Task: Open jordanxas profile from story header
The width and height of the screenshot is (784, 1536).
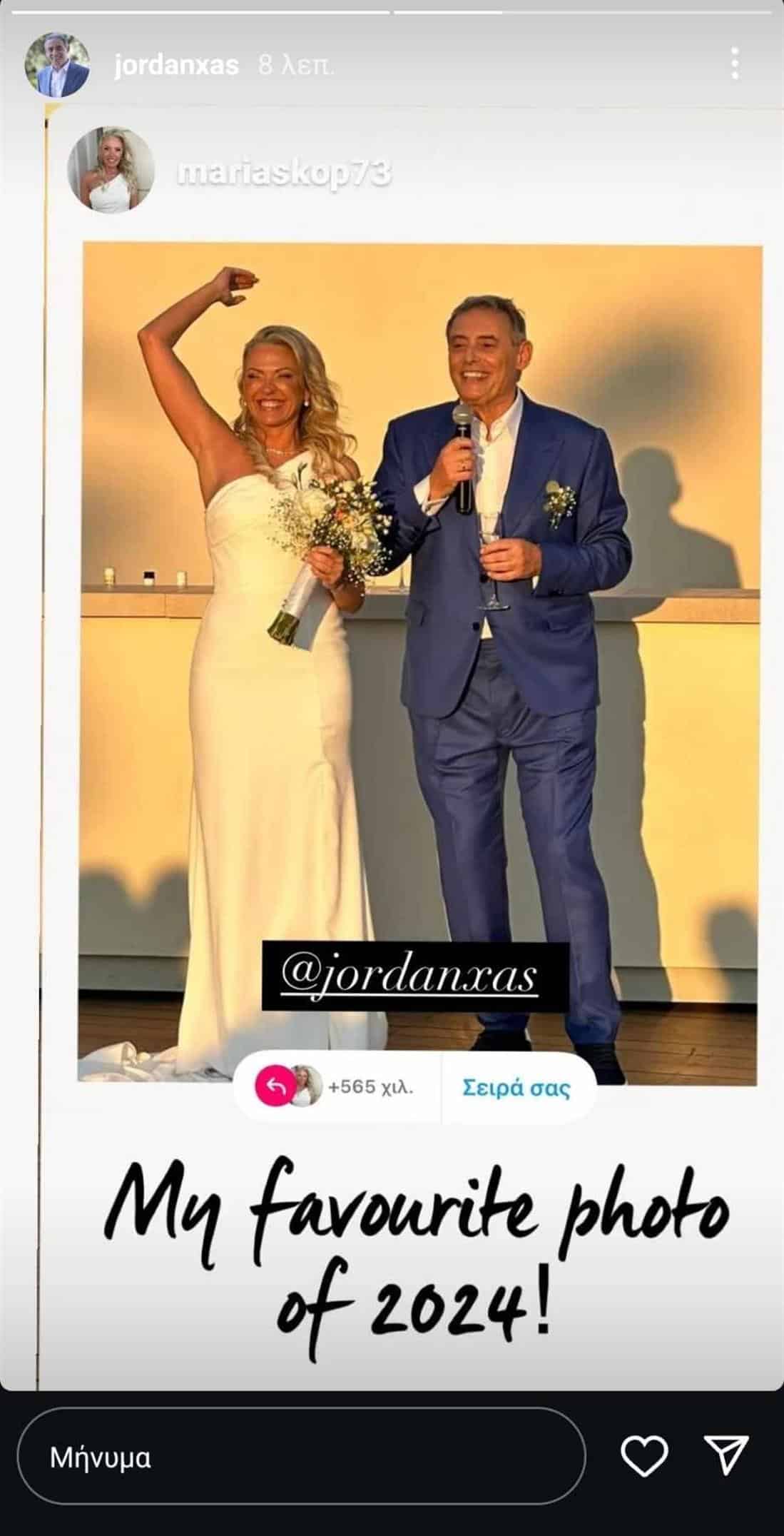Action: tap(175, 66)
